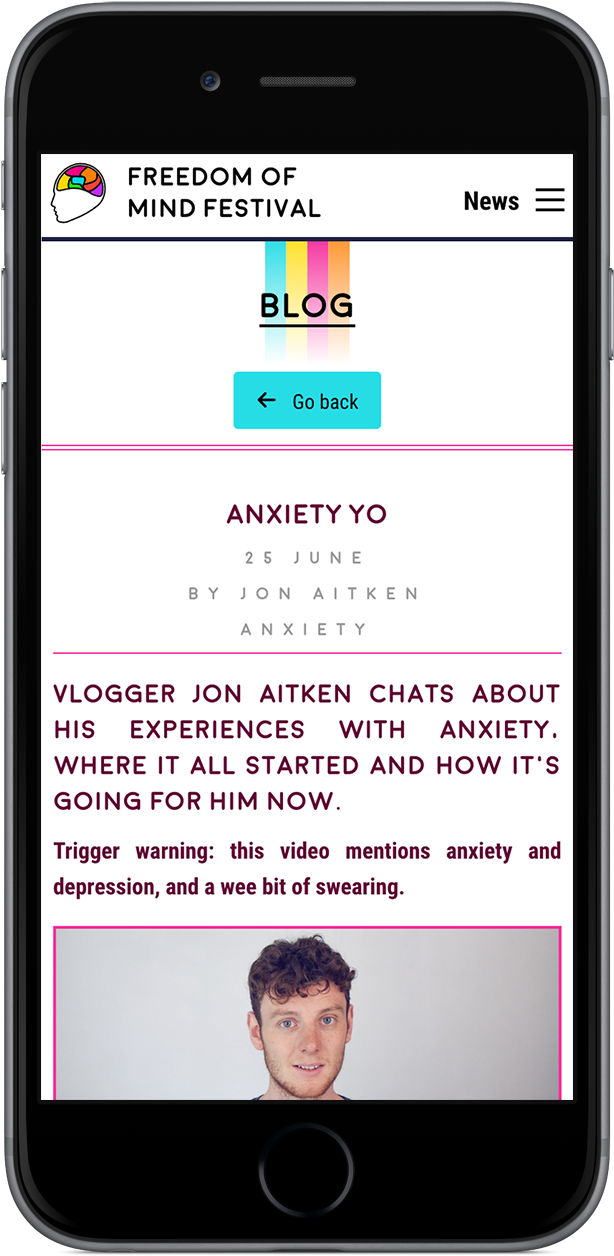Screen dimensions: 614x1256
Task: Play Jon Aitken's anxiety video
Action: pos(307,1015)
